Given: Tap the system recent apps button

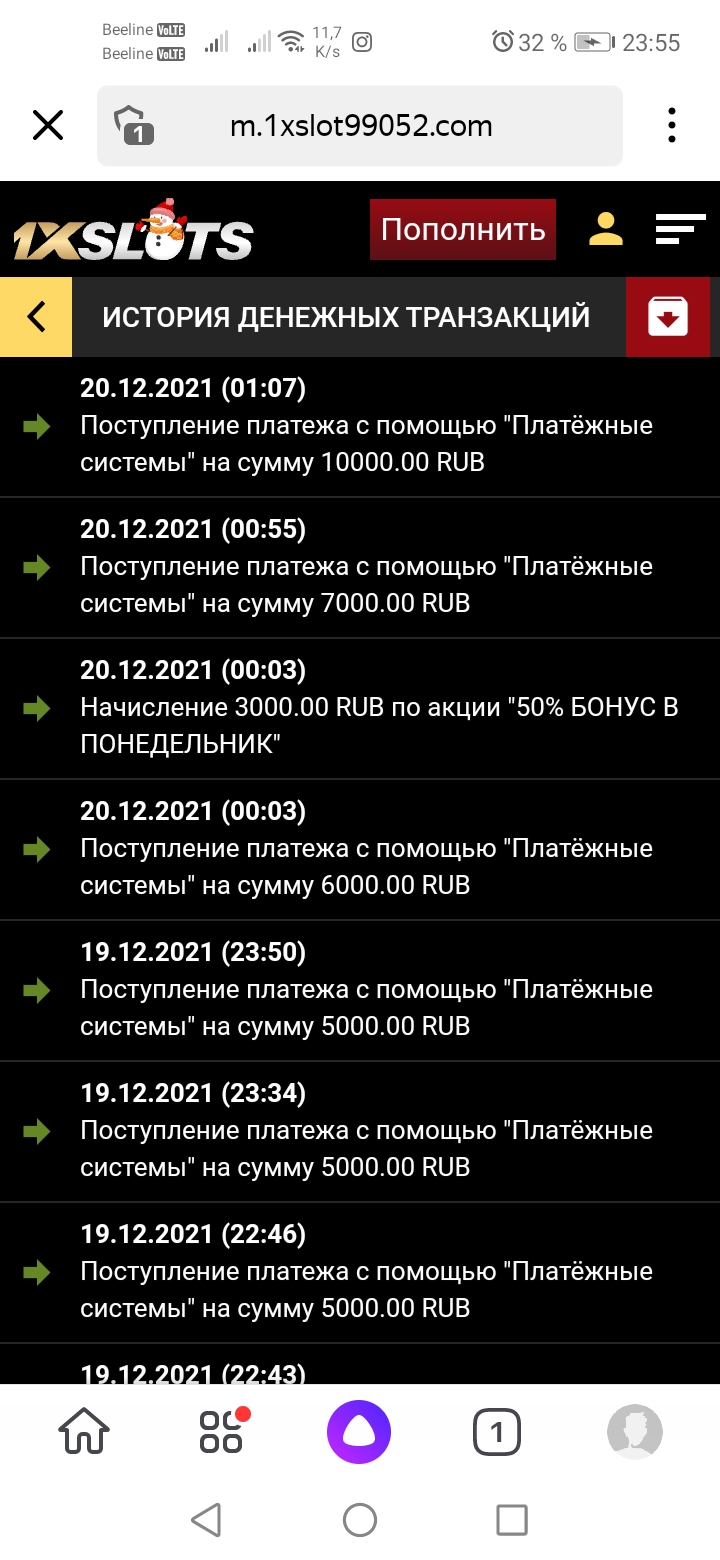Looking at the screenshot, I should pyautogui.click(x=512, y=1520).
